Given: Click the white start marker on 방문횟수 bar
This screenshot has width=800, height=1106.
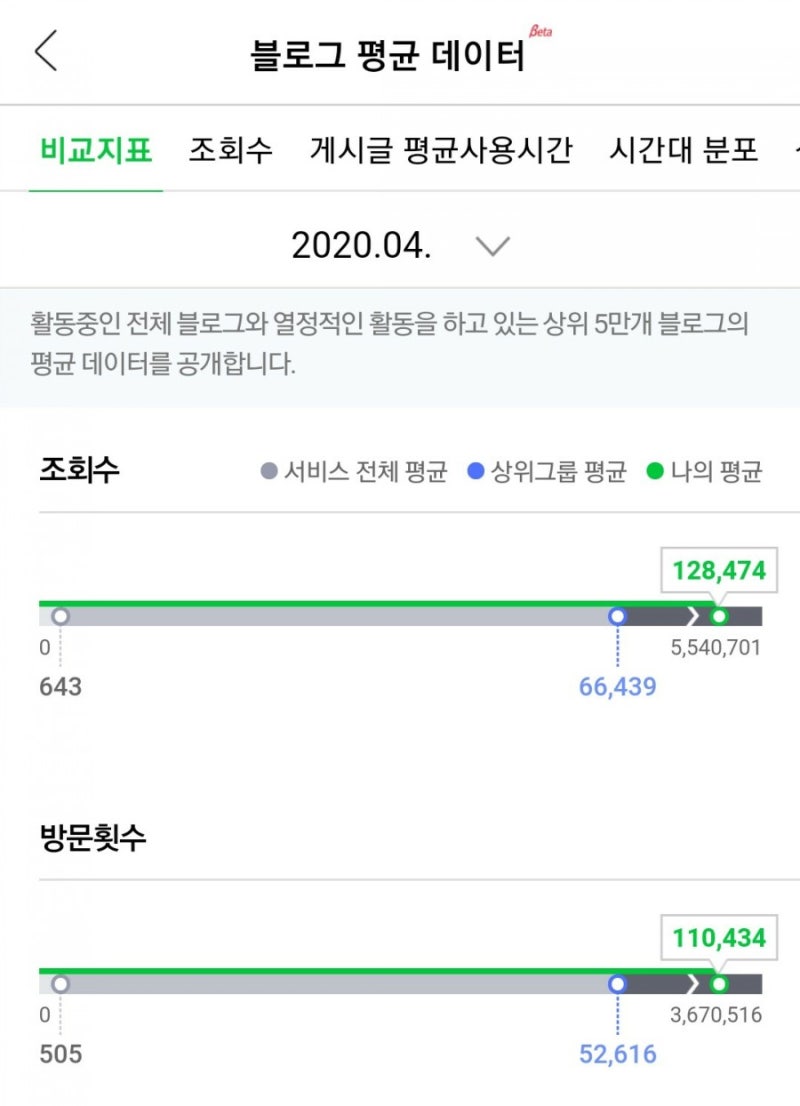Looking at the screenshot, I should pyautogui.click(x=63, y=985).
